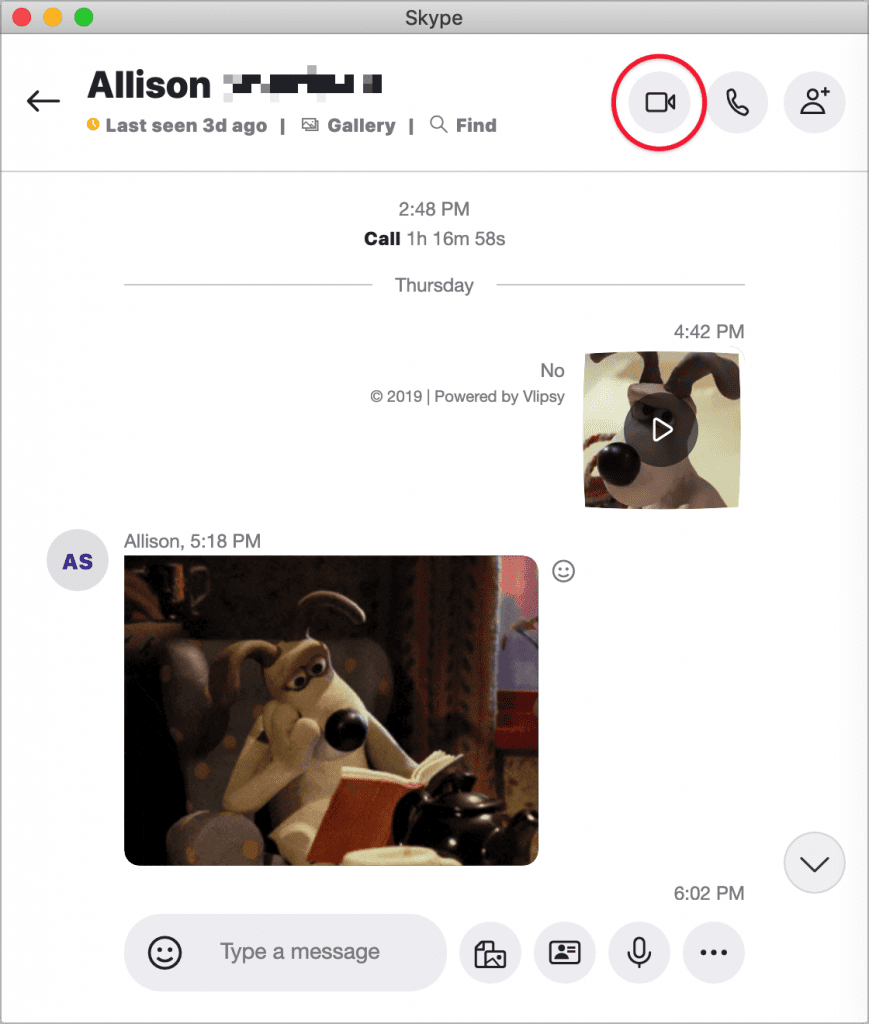869x1024 pixels.
Task: Play the Vlipsy video clip
Action: coord(661,430)
